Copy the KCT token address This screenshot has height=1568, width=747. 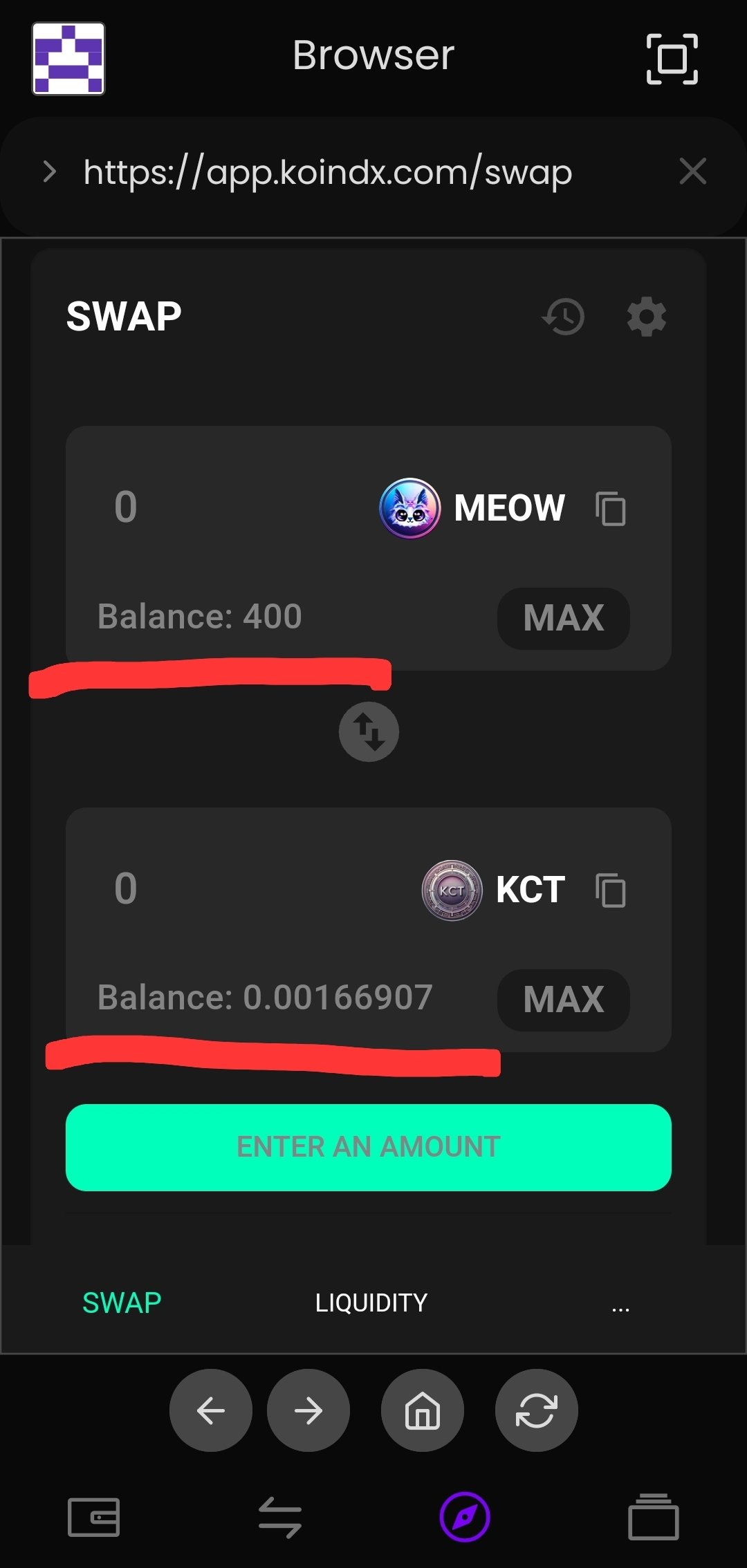611,890
